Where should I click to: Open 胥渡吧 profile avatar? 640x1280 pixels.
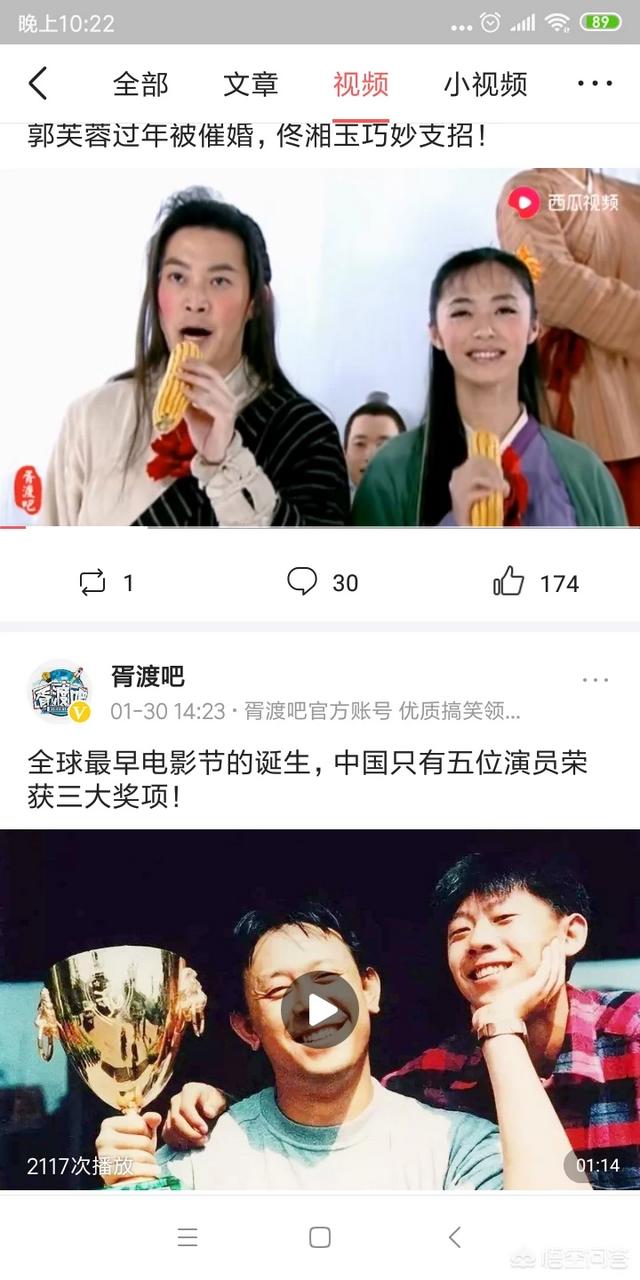coord(60,691)
